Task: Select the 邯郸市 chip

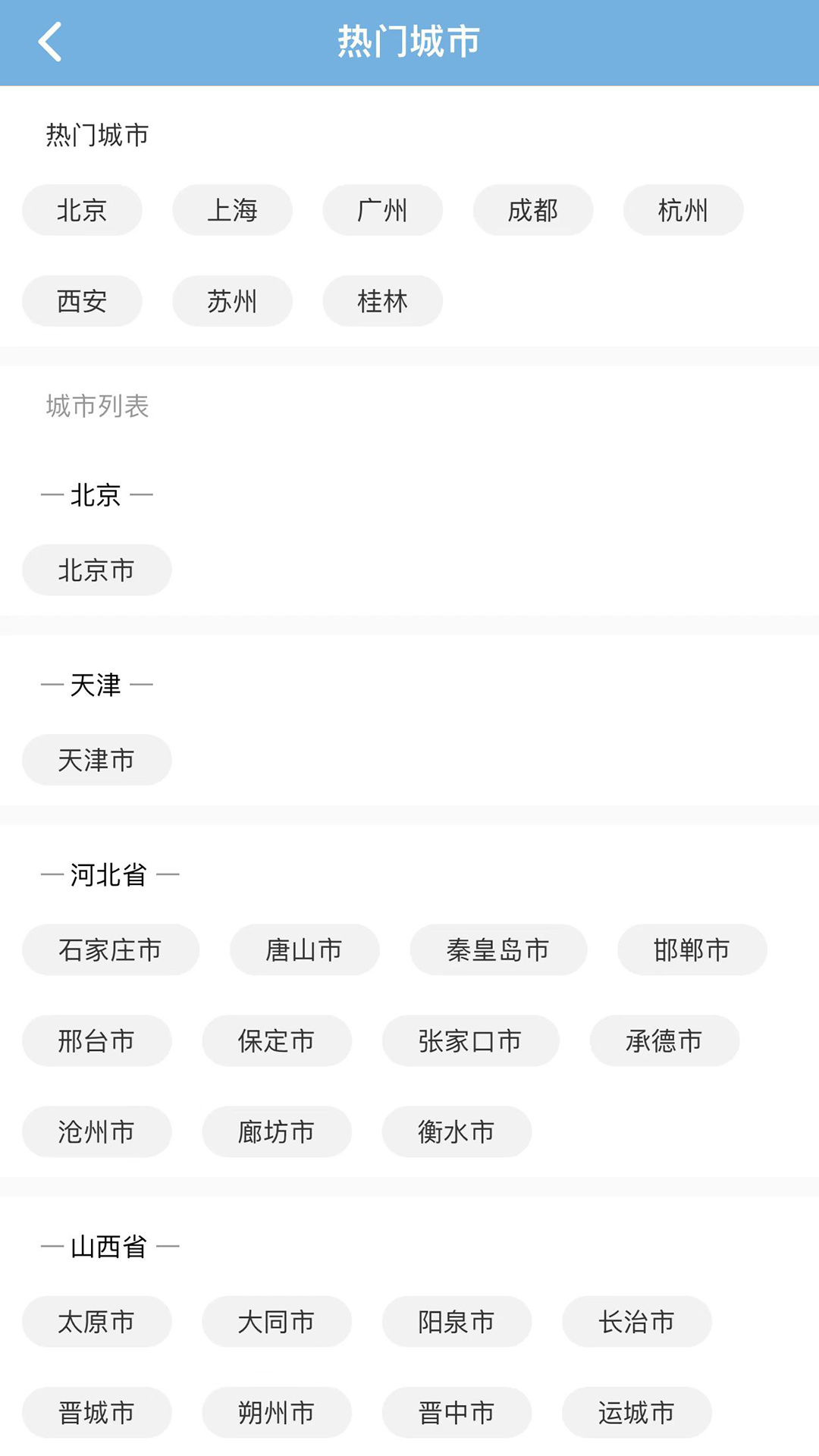Action: point(692,949)
